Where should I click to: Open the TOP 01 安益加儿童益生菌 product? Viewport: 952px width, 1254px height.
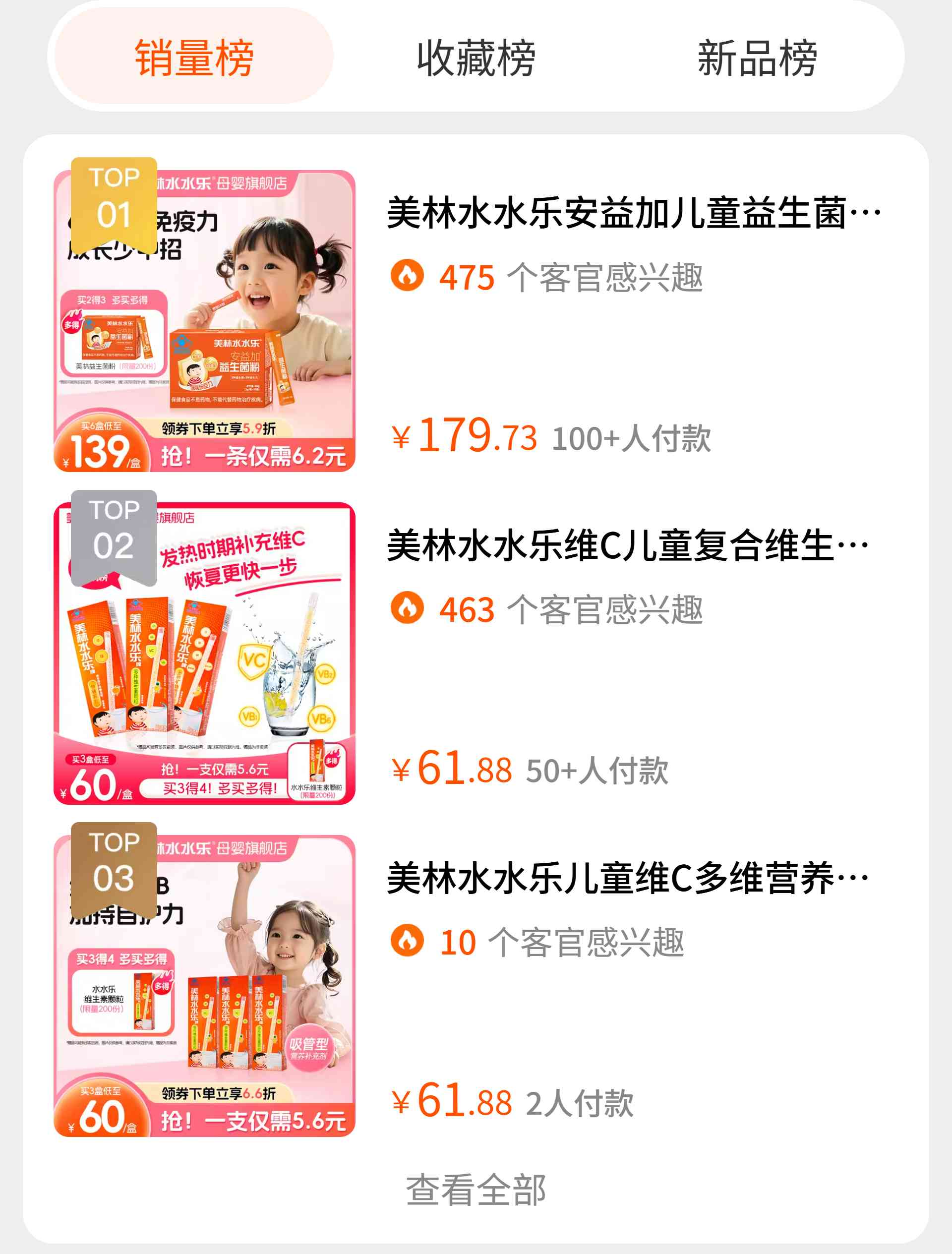[633, 214]
